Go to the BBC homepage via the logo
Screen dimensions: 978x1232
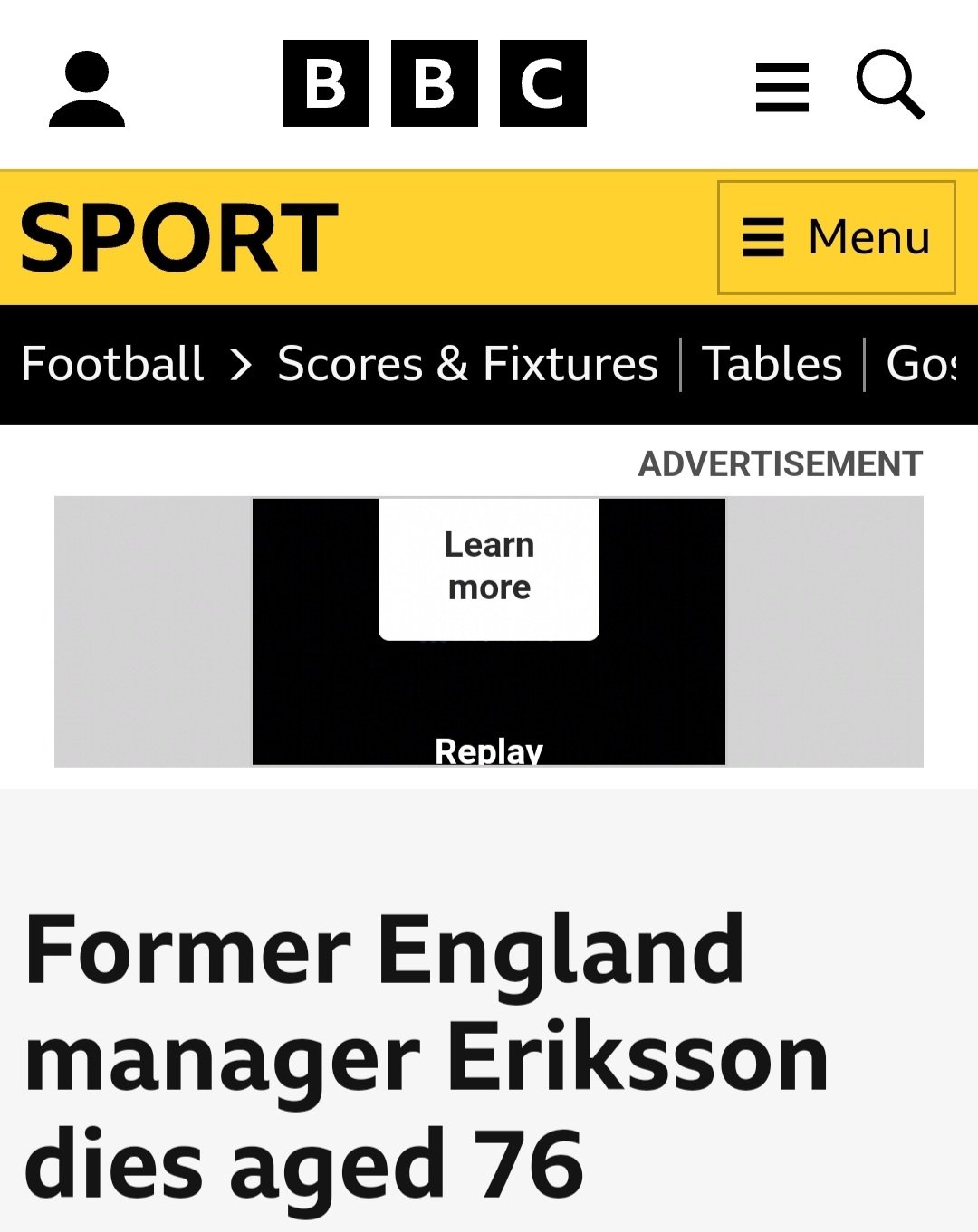[434, 83]
